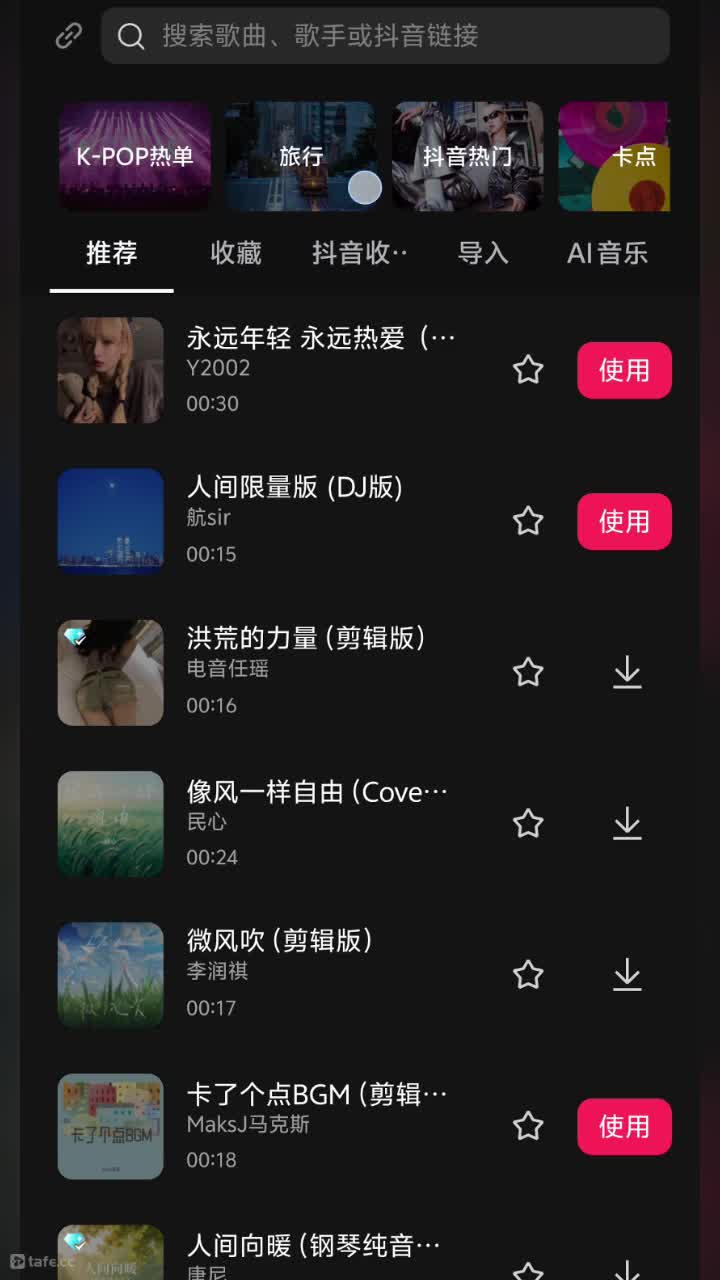The image size is (720, 1280).
Task: Open the 卡点 category tile
Action: click(614, 156)
